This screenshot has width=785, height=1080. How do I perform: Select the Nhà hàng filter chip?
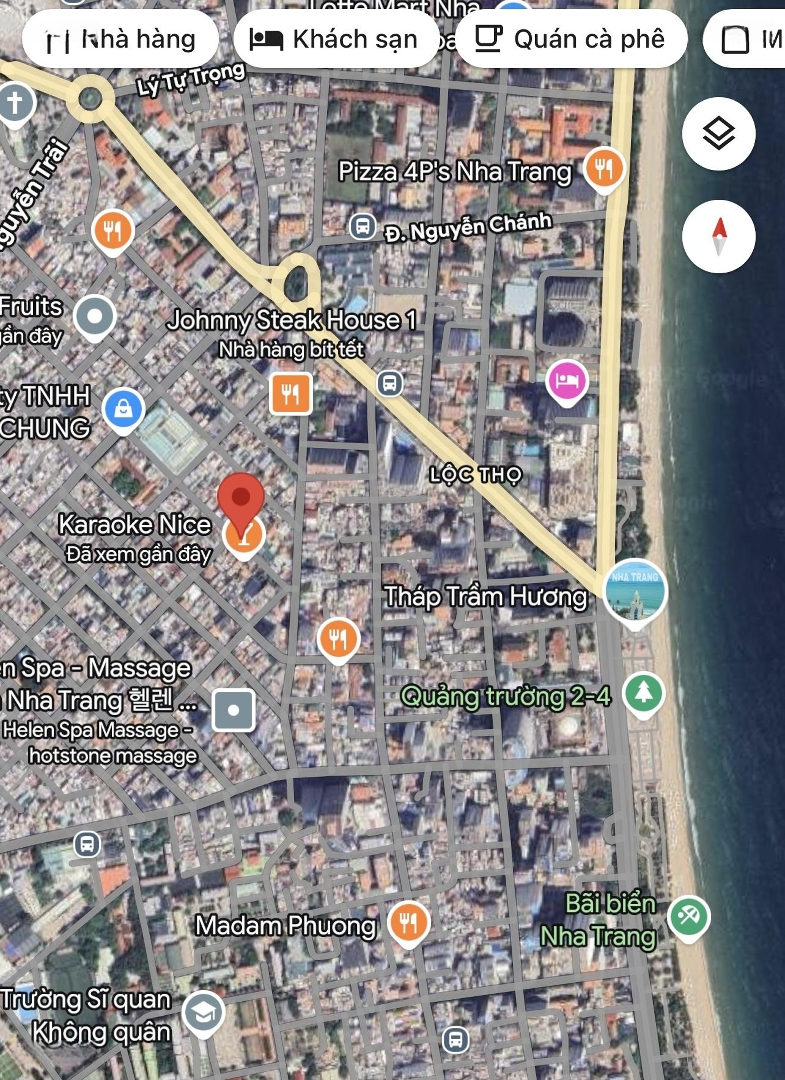120,39
